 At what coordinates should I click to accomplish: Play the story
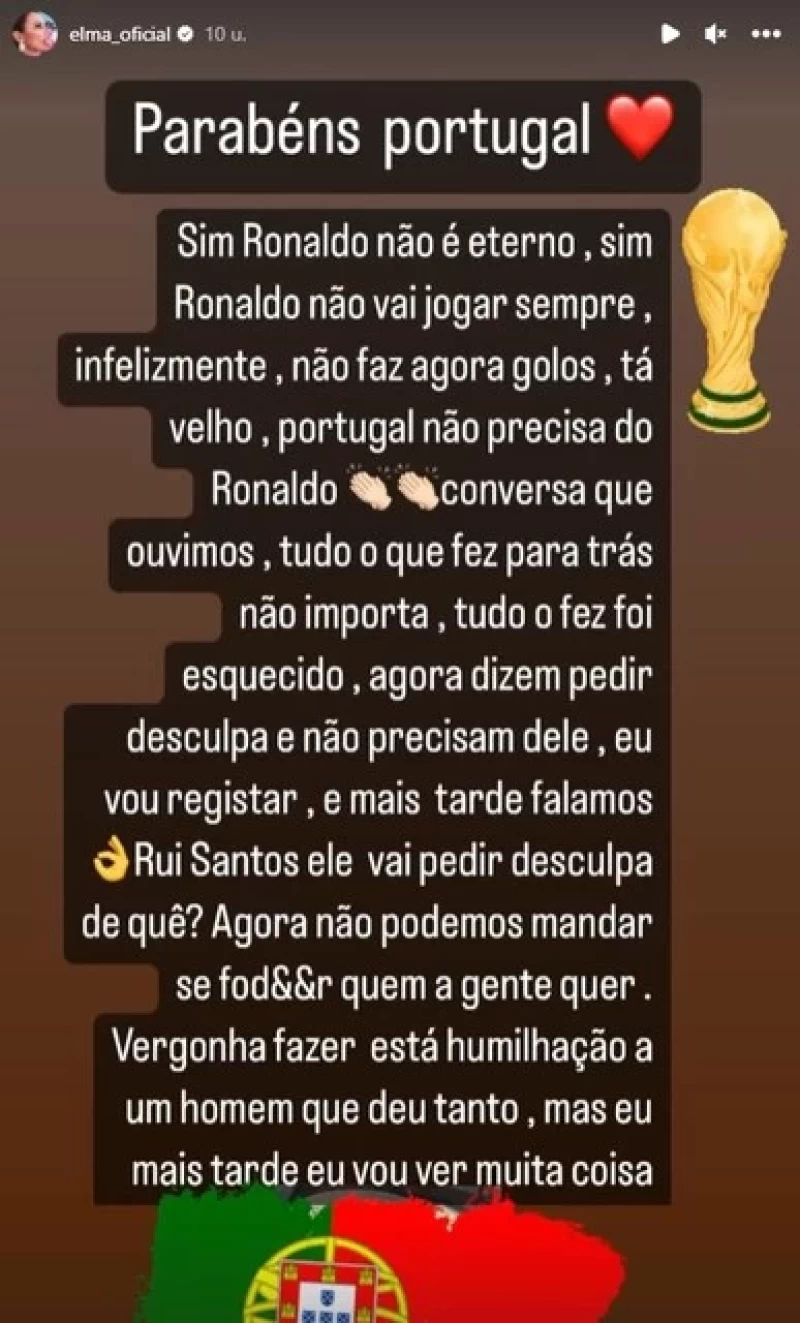click(x=669, y=34)
